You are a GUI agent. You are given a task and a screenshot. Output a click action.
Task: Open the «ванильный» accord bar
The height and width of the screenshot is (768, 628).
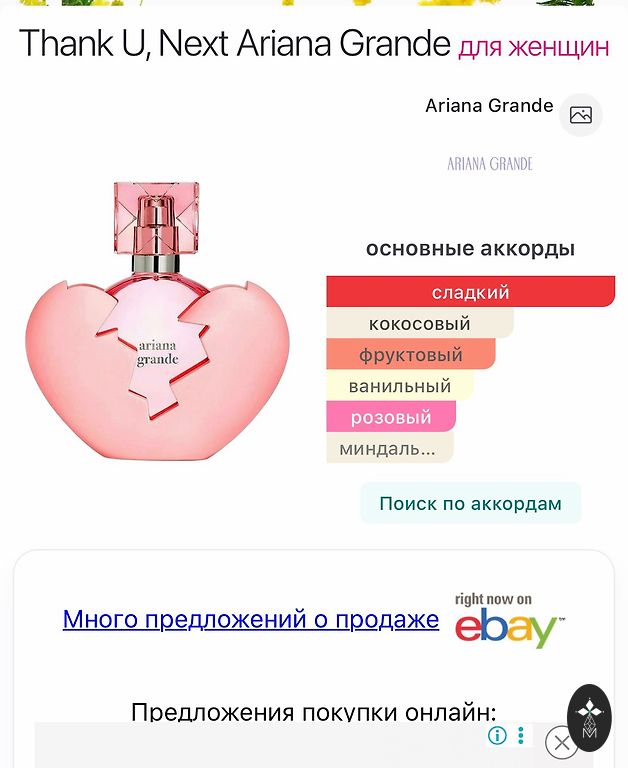click(400, 386)
